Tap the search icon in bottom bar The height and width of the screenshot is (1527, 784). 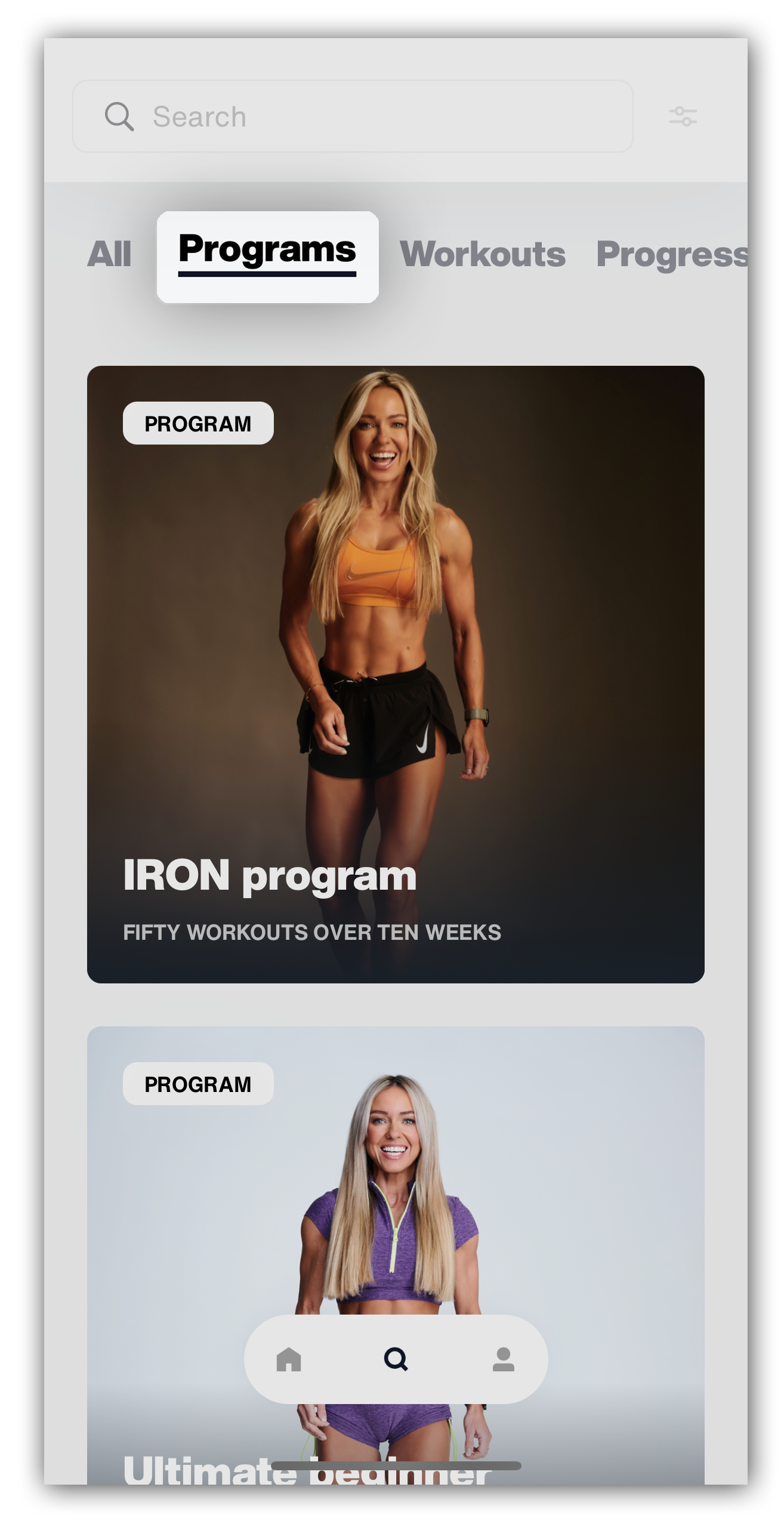click(396, 1359)
